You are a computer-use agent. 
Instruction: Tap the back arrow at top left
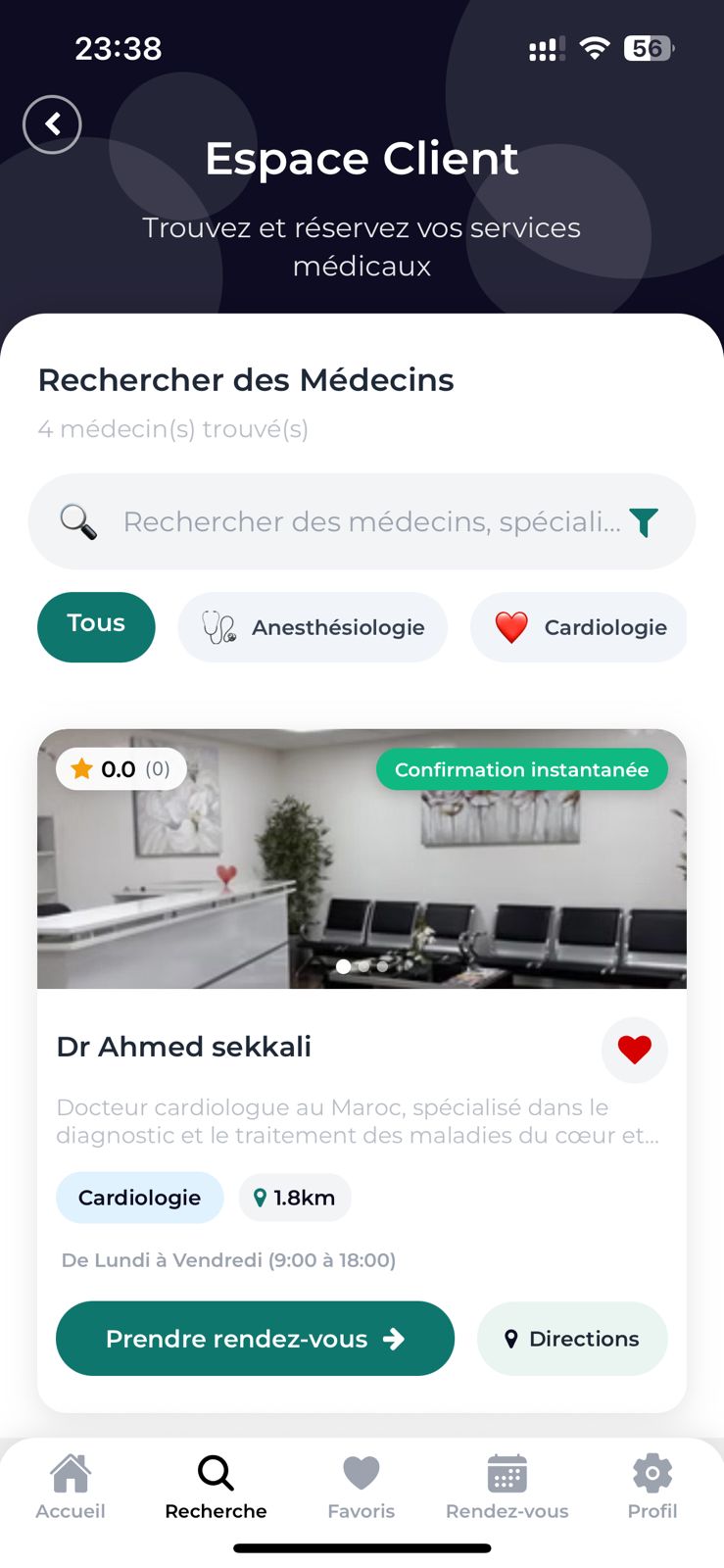pos(52,124)
